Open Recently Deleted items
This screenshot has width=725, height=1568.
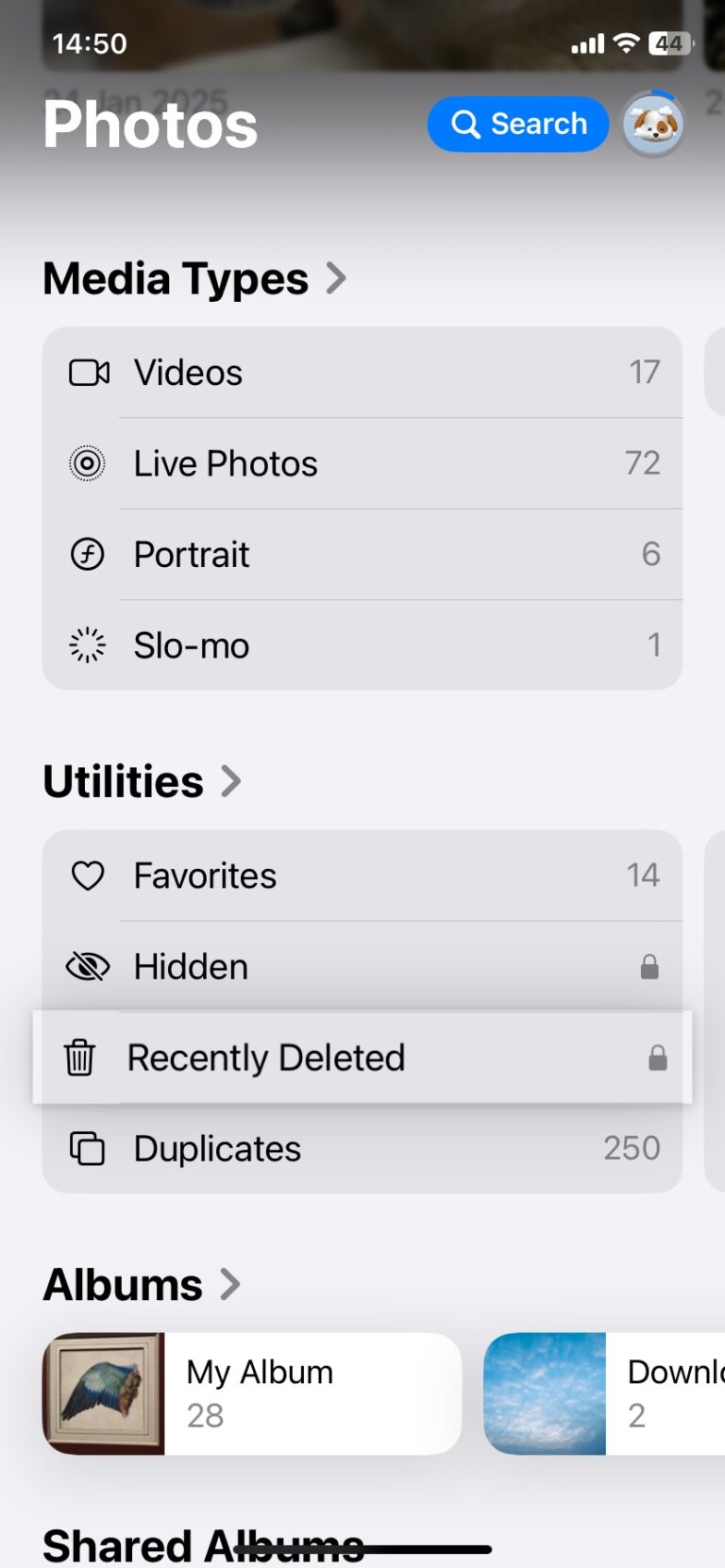pos(362,1058)
